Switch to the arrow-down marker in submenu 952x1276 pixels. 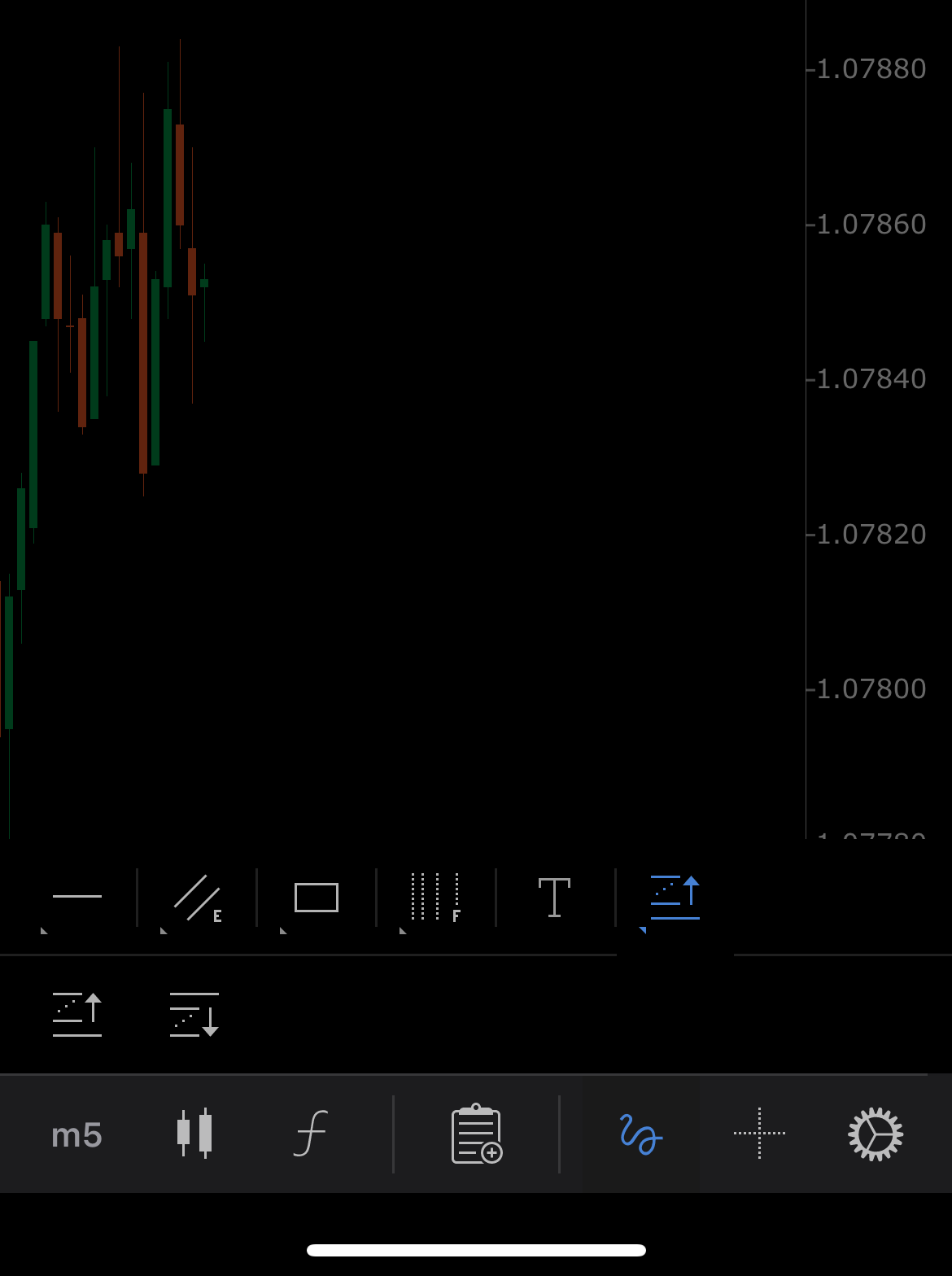click(195, 1012)
